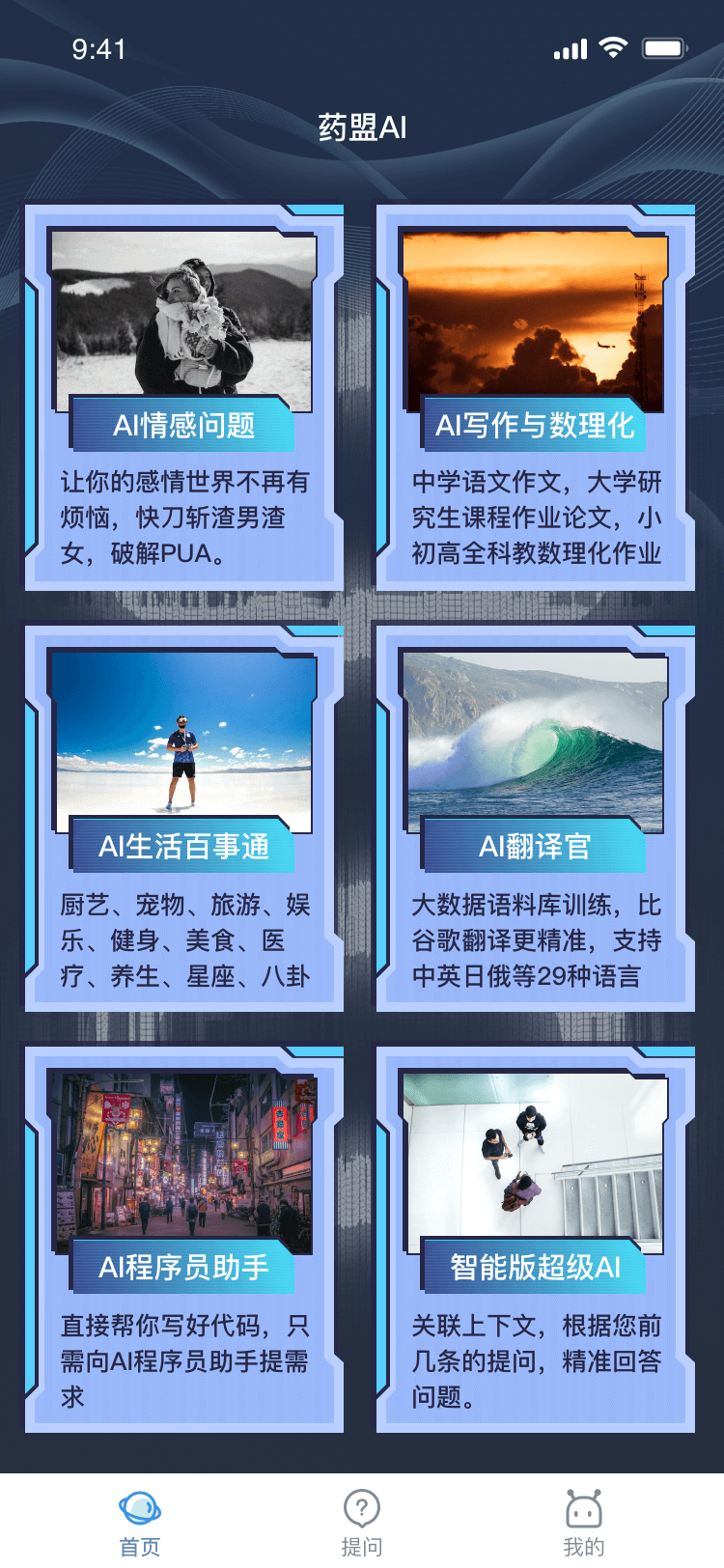The image size is (724, 1568).
Task: Open the AI生活百事通 card
Action: coord(183,818)
